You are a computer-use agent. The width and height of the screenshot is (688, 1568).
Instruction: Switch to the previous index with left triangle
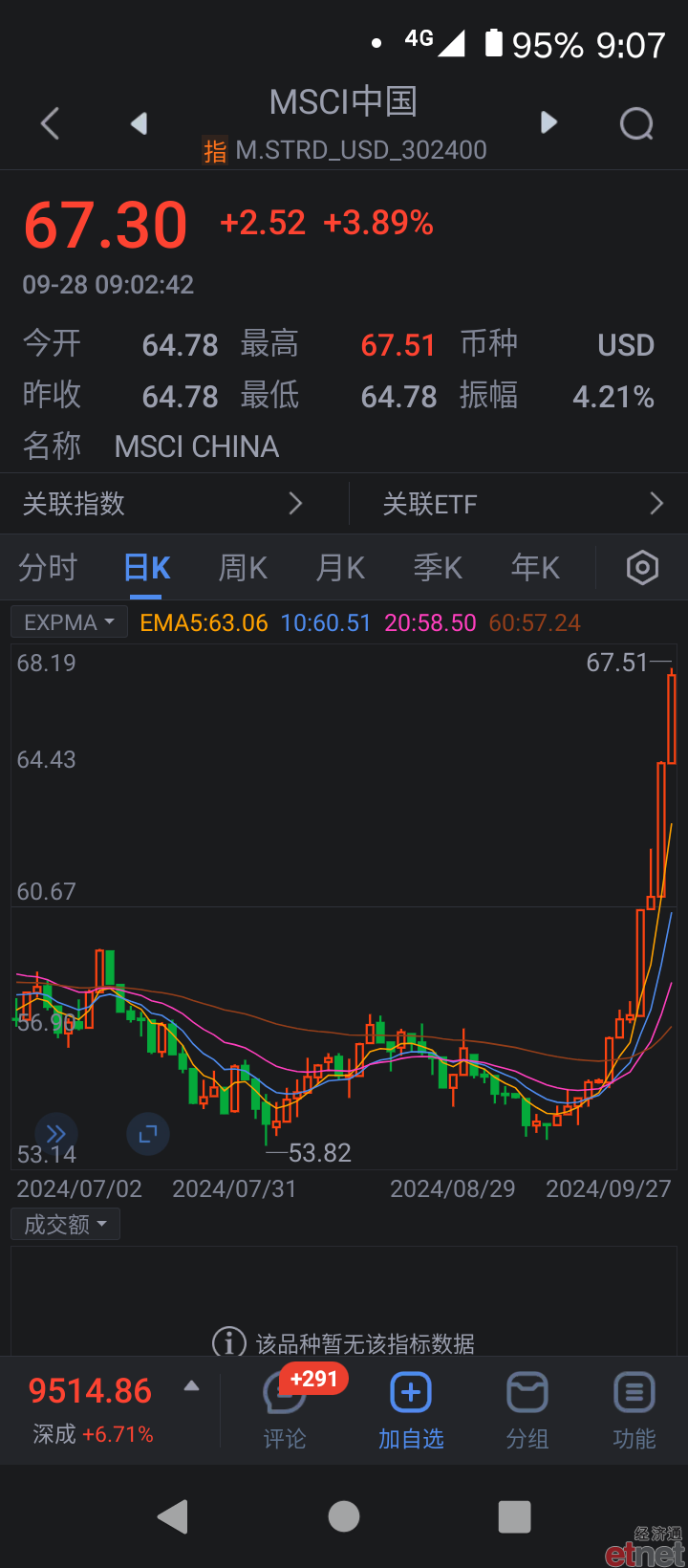[140, 123]
